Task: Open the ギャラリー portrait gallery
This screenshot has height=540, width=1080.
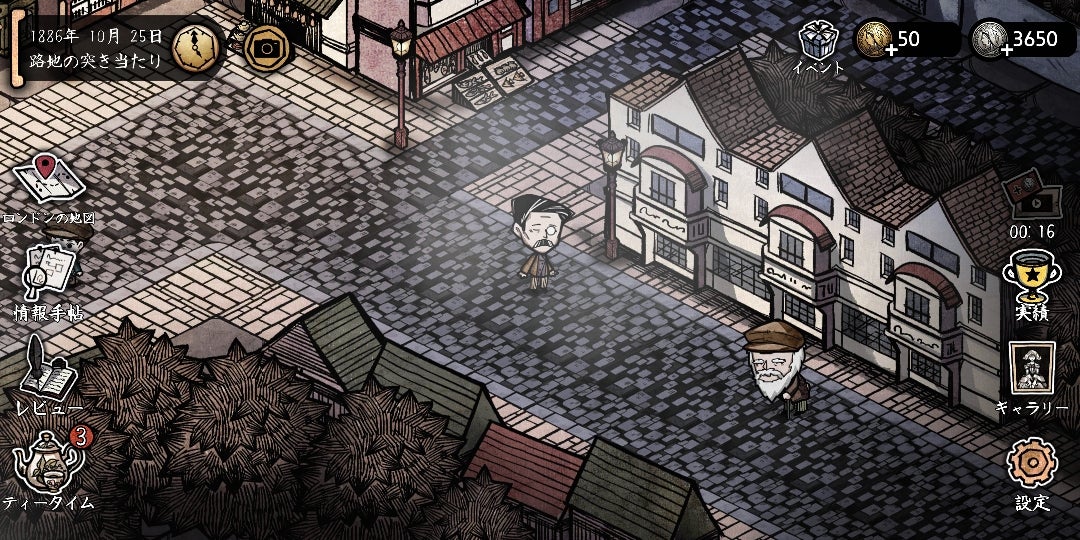Action: (1030, 370)
